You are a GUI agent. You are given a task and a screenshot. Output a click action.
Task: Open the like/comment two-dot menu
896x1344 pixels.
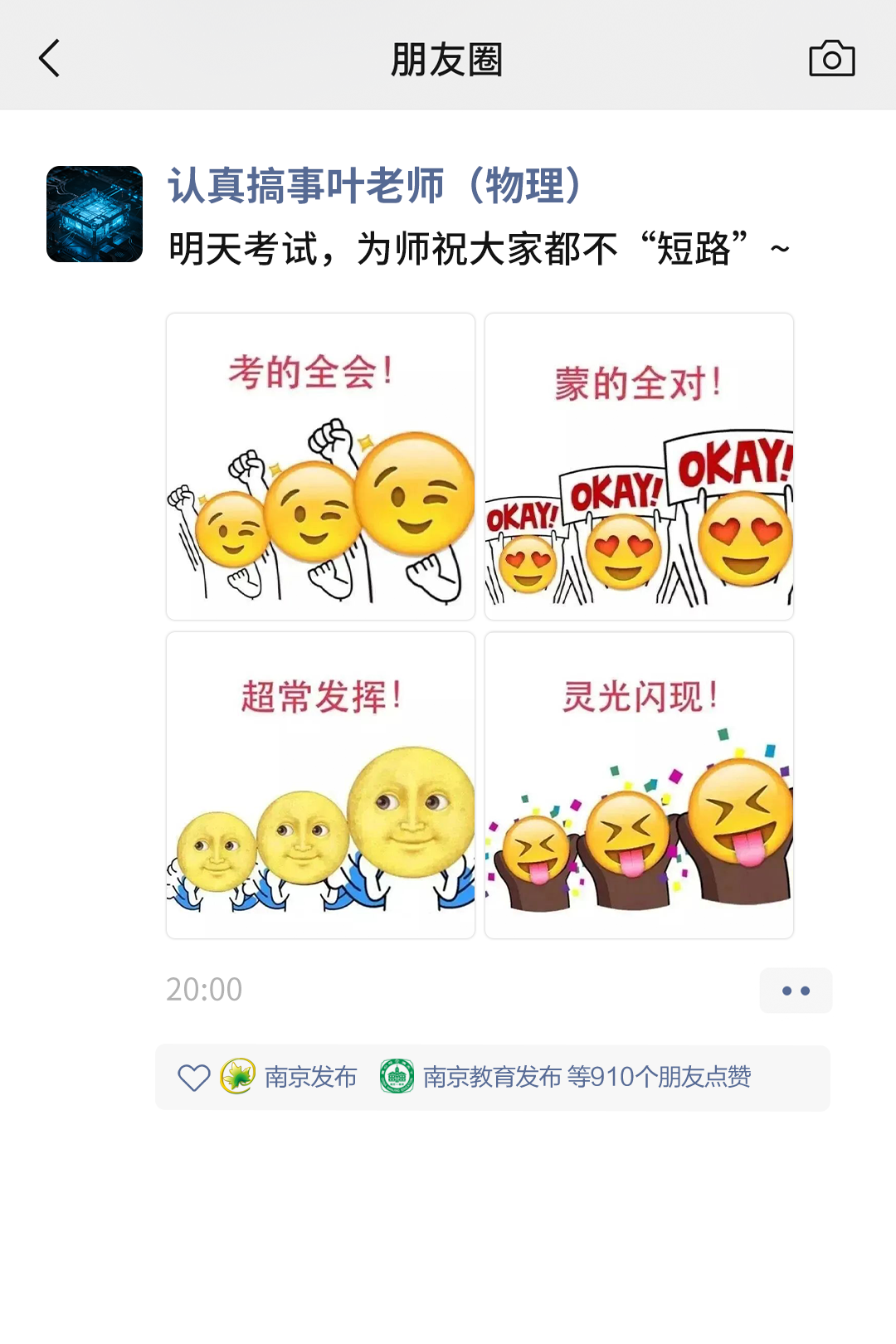(x=796, y=991)
